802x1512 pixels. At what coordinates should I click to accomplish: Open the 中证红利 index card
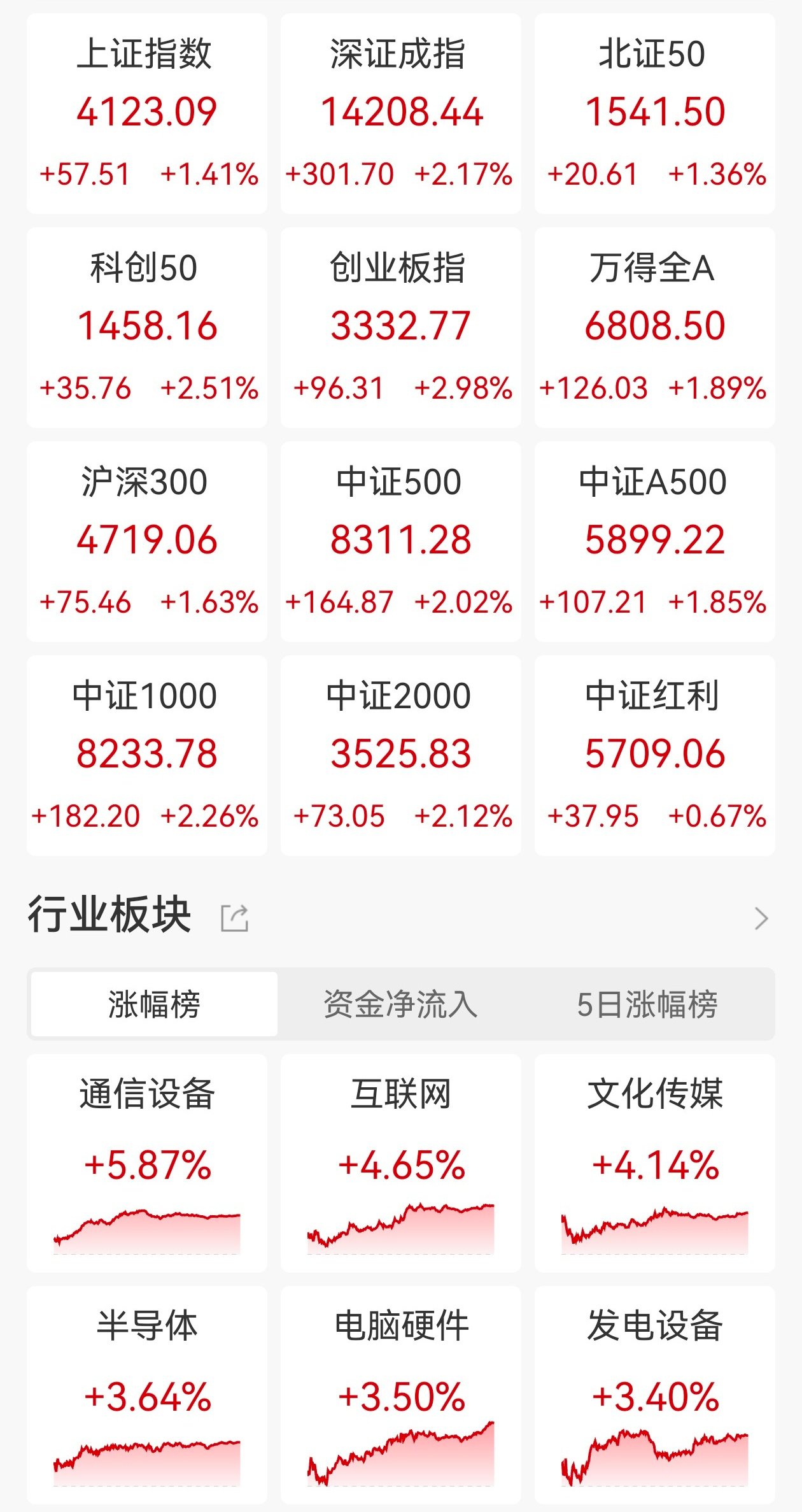654,755
